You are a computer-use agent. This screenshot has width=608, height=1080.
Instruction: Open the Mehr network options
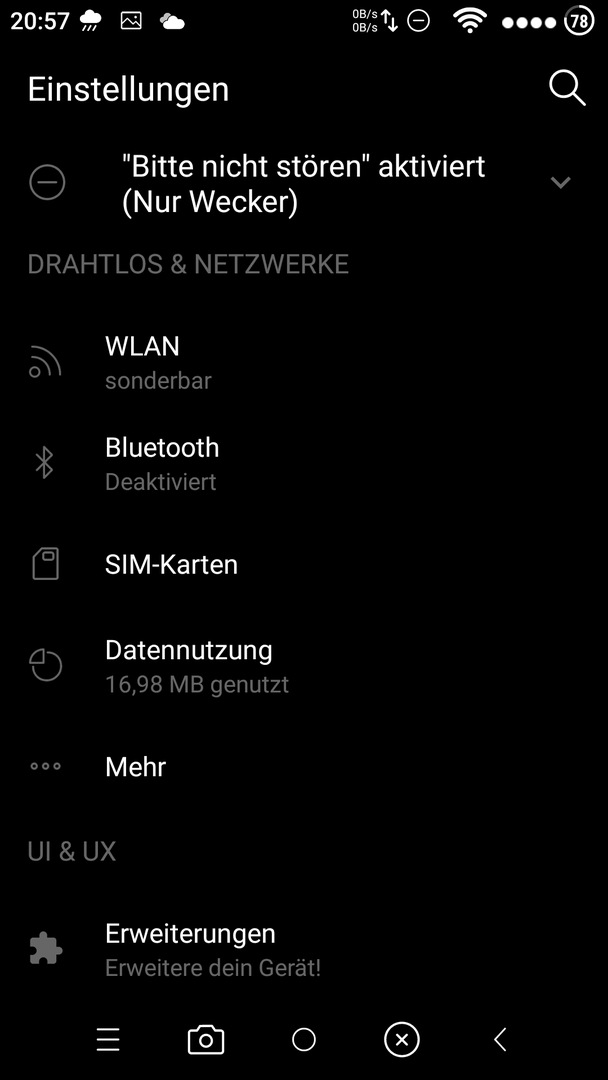[304, 767]
